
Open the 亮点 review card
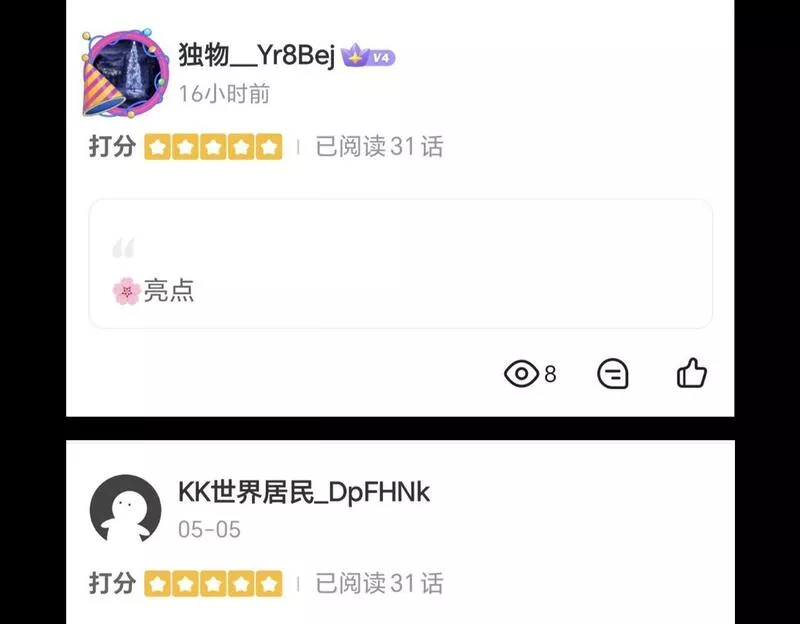pos(401,263)
